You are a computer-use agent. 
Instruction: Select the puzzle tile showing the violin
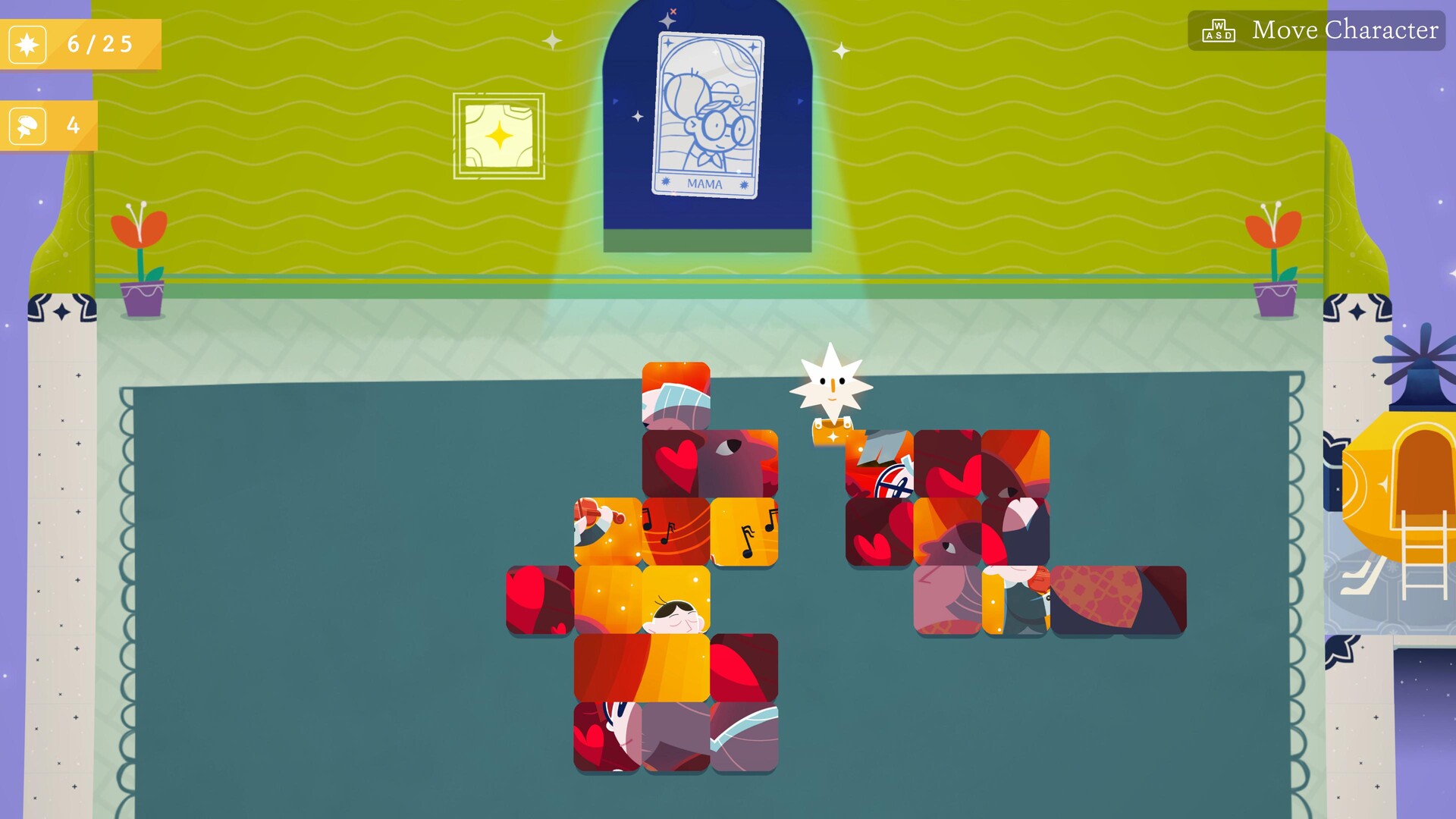[x=607, y=532]
